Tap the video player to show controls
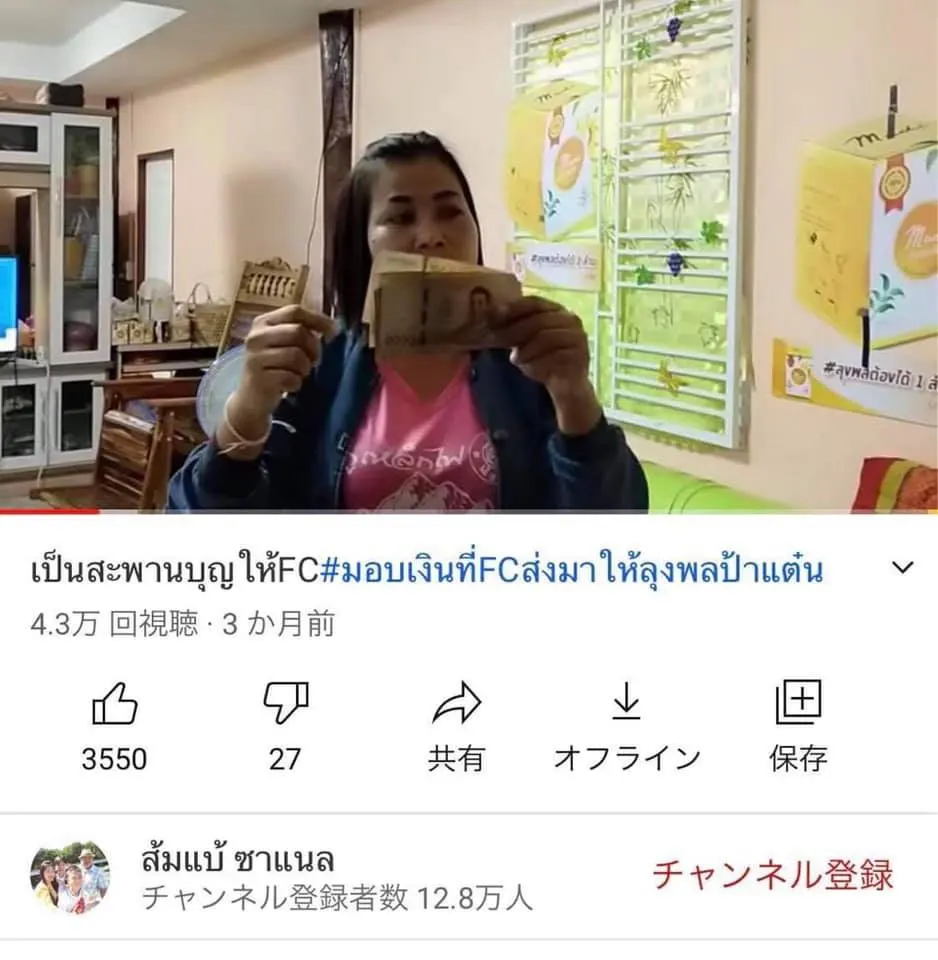The width and height of the screenshot is (938, 960). click(469, 256)
